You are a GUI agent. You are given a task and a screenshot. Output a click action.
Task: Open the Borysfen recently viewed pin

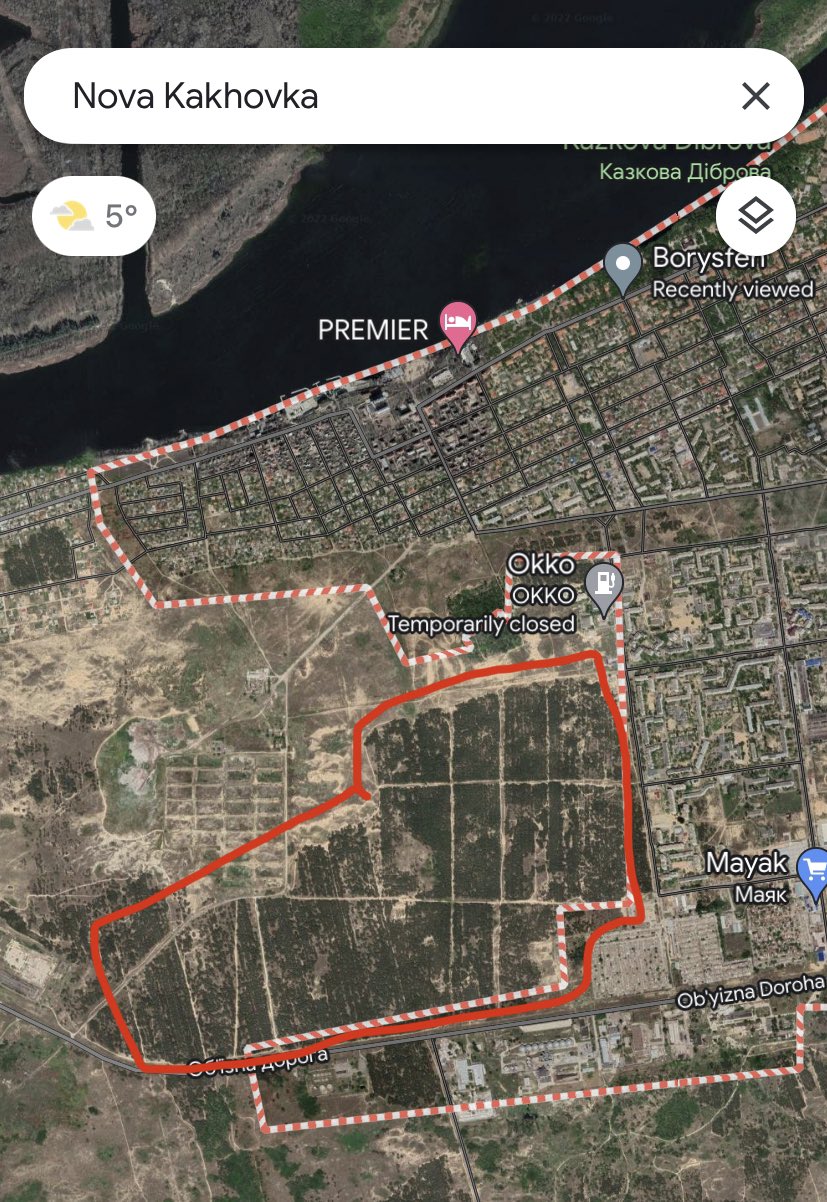click(x=623, y=266)
